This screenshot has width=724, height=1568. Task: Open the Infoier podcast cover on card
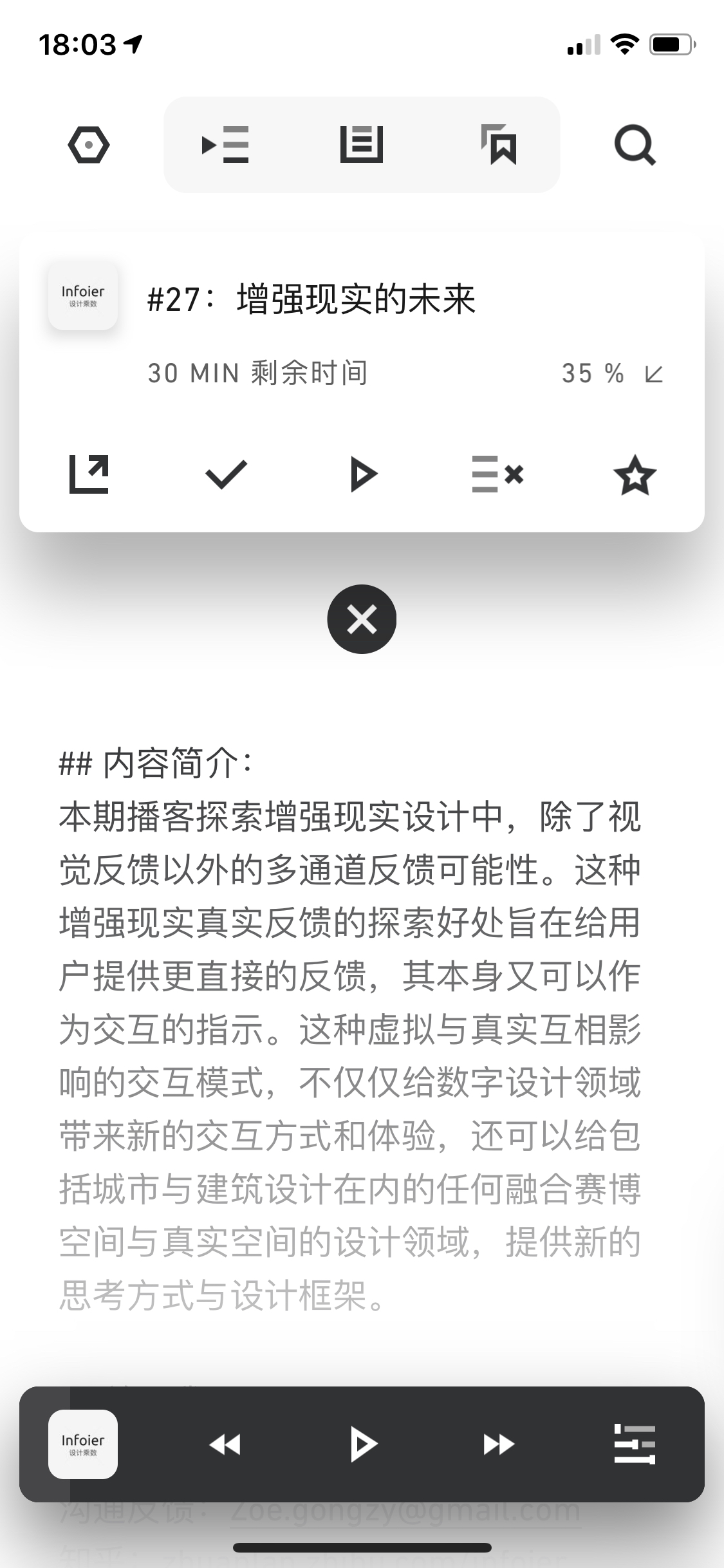83,295
